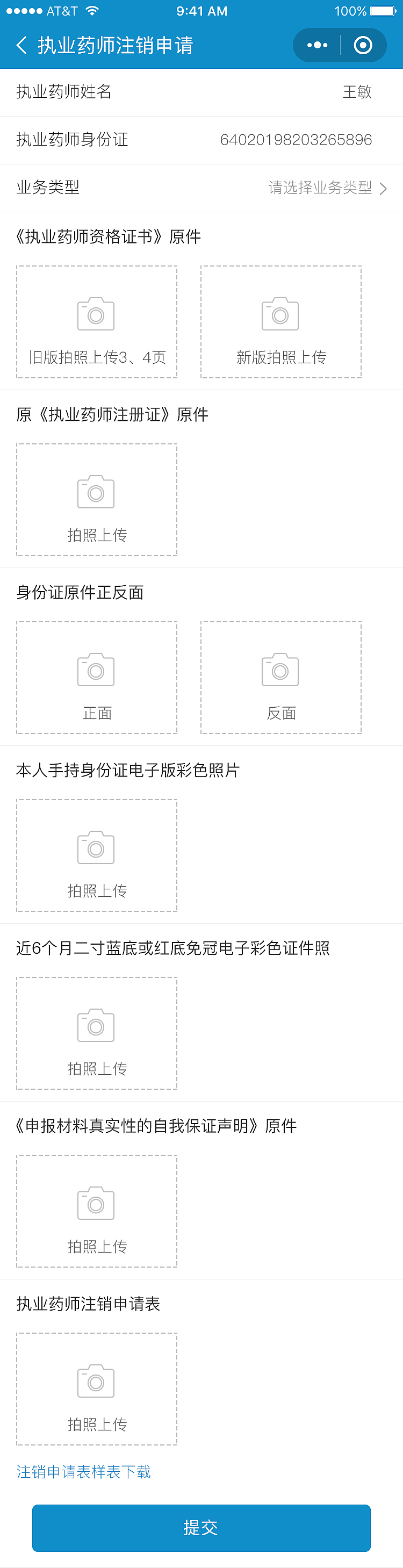Screen dimensions: 403x1568
Task: Upload ID card 正面 photo
Action: [97, 678]
